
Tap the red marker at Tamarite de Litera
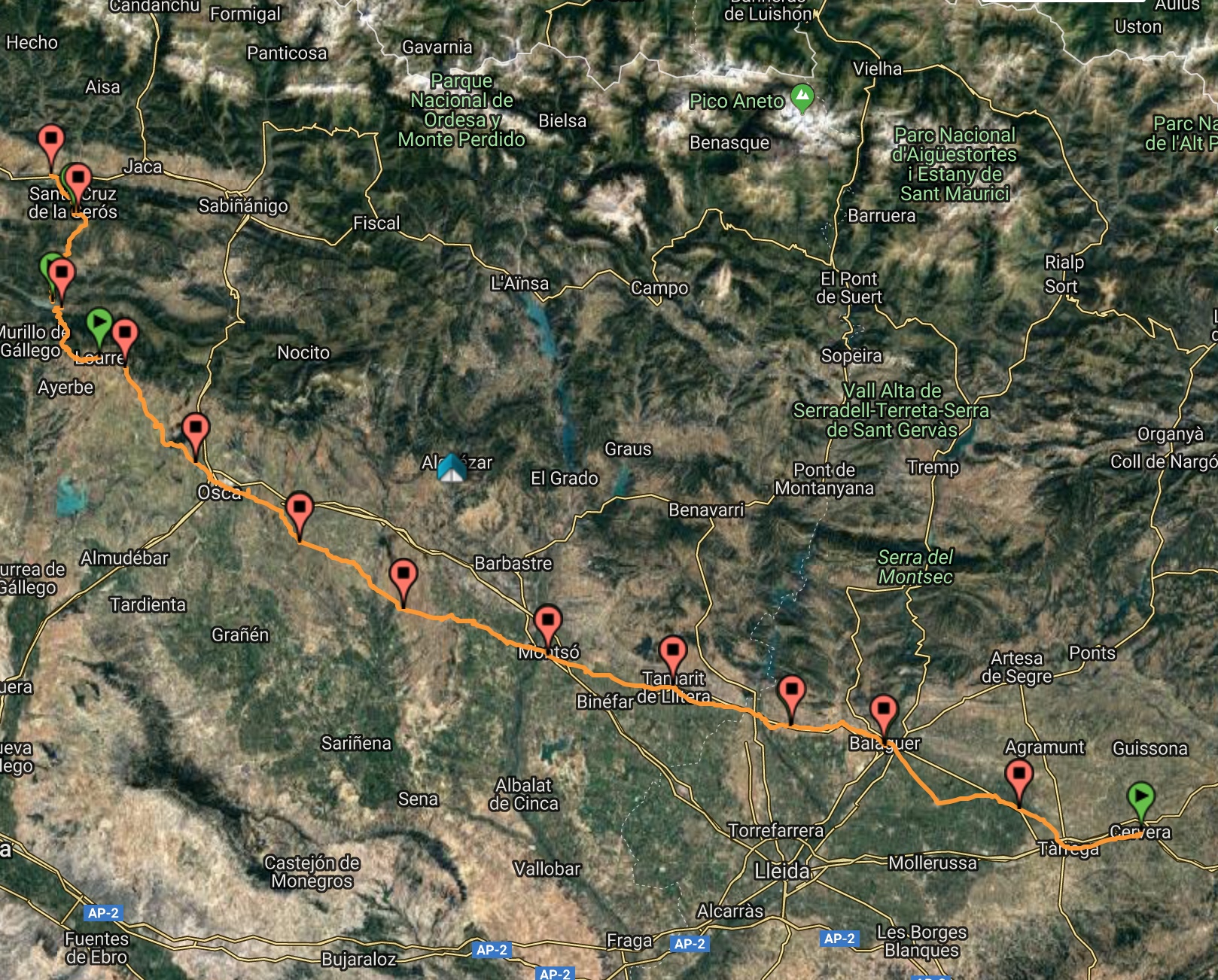(672, 650)
